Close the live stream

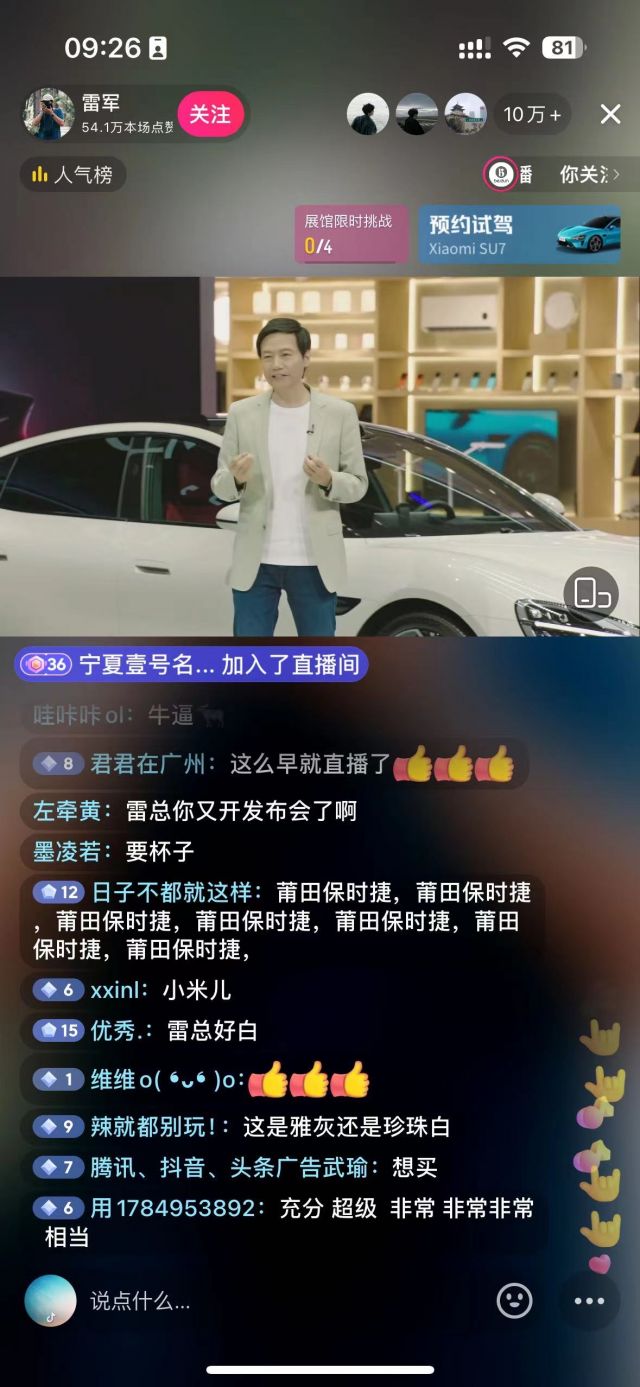(x=610, y=114)
